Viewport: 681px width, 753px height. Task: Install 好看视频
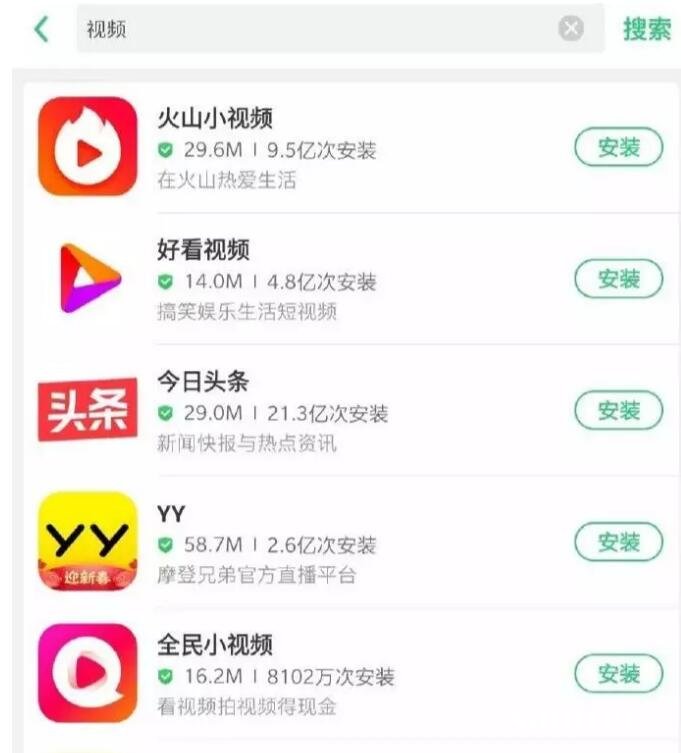618,279
